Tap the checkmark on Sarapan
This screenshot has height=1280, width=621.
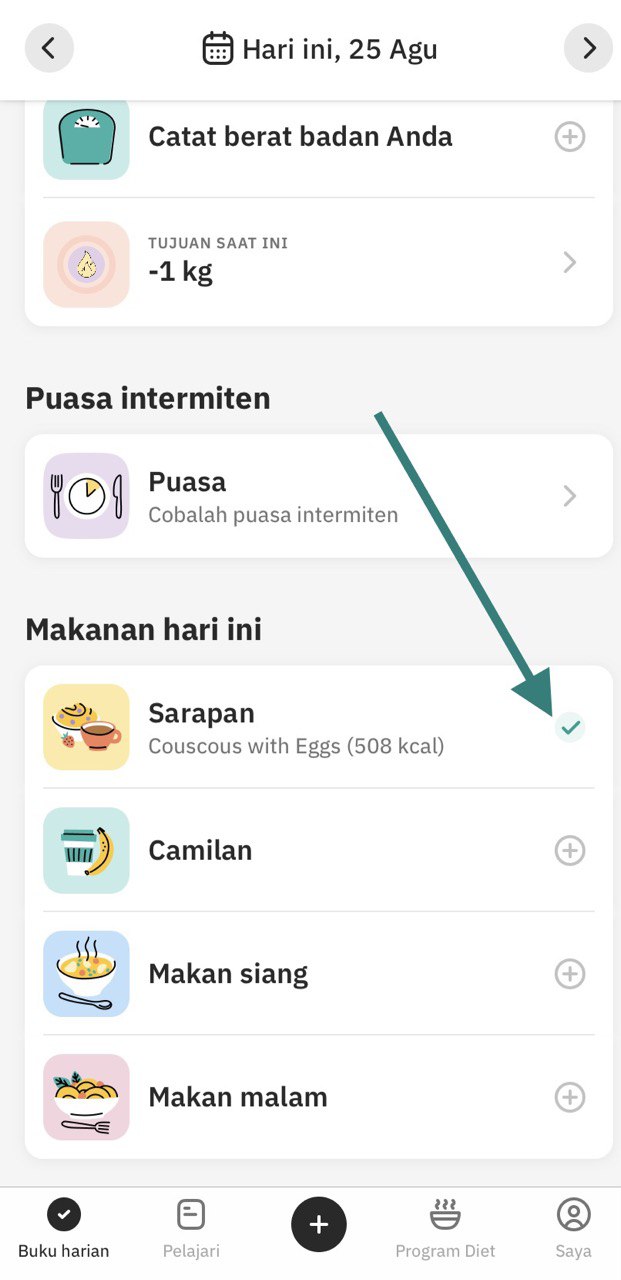click(x=569, y=727)
